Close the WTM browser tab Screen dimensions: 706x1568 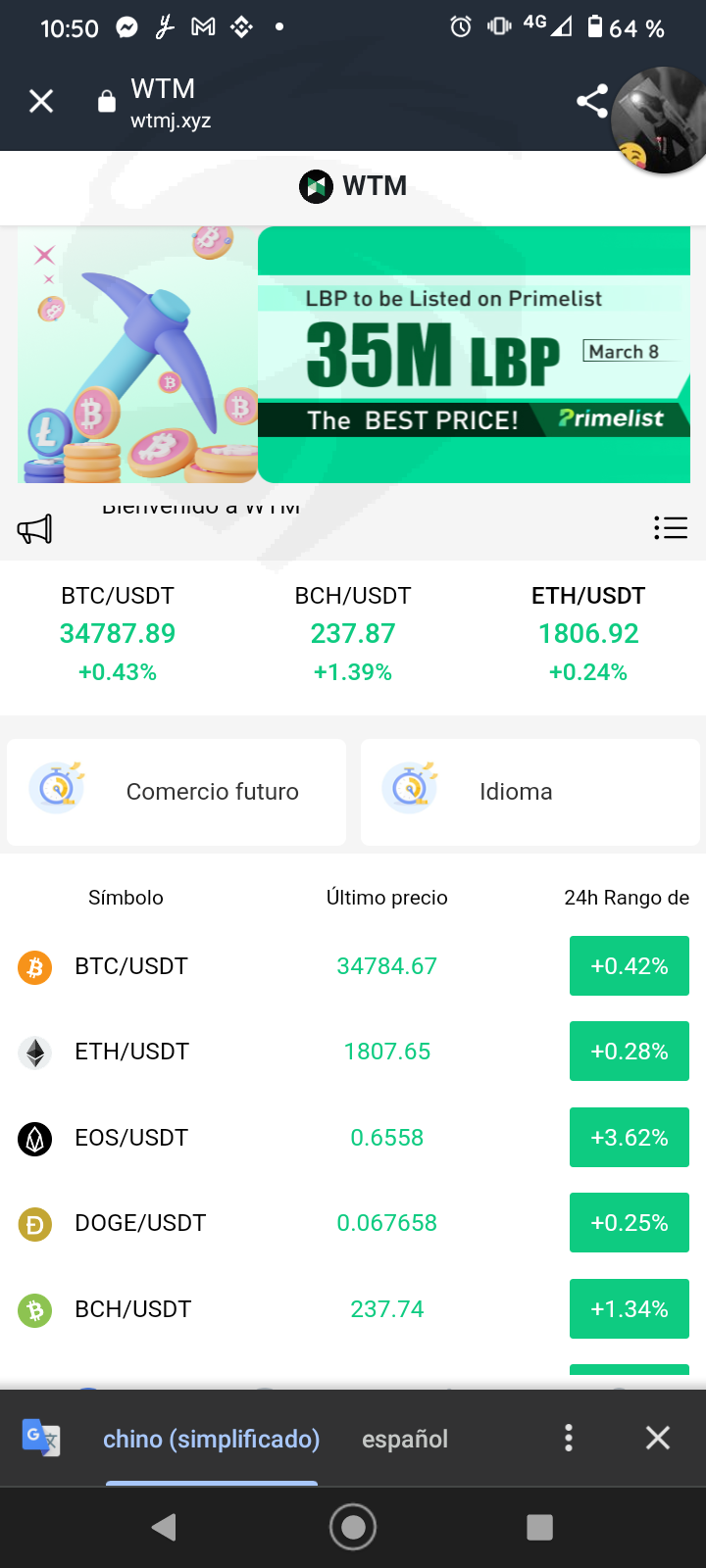click(41, 101)
